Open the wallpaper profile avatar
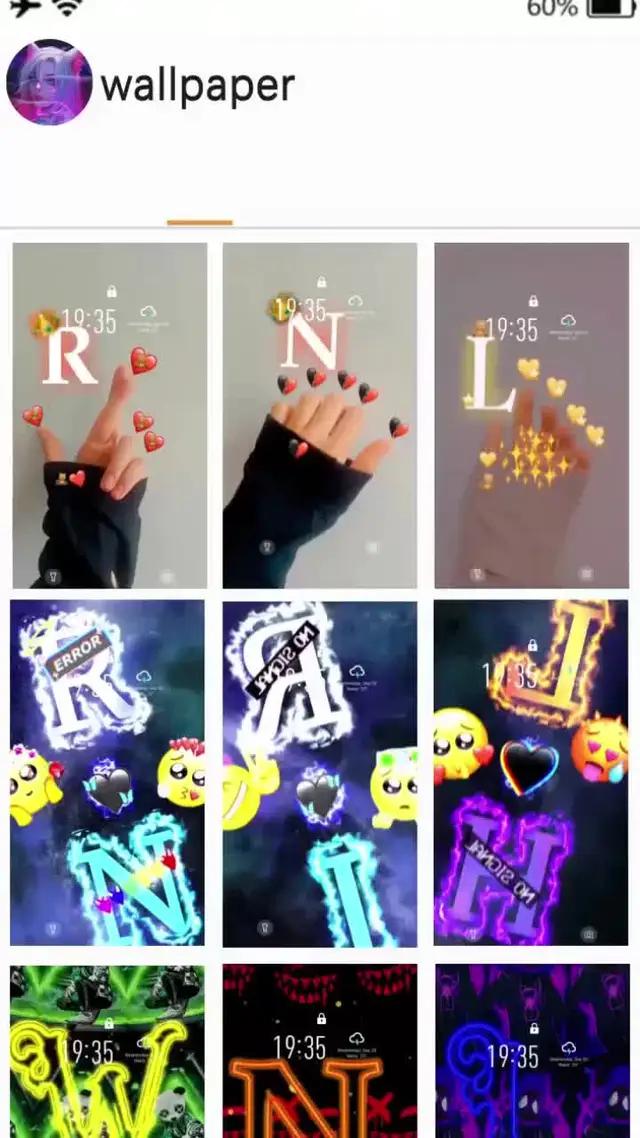640x1138 pixels. pyautogui.click(x=49, y=83)
